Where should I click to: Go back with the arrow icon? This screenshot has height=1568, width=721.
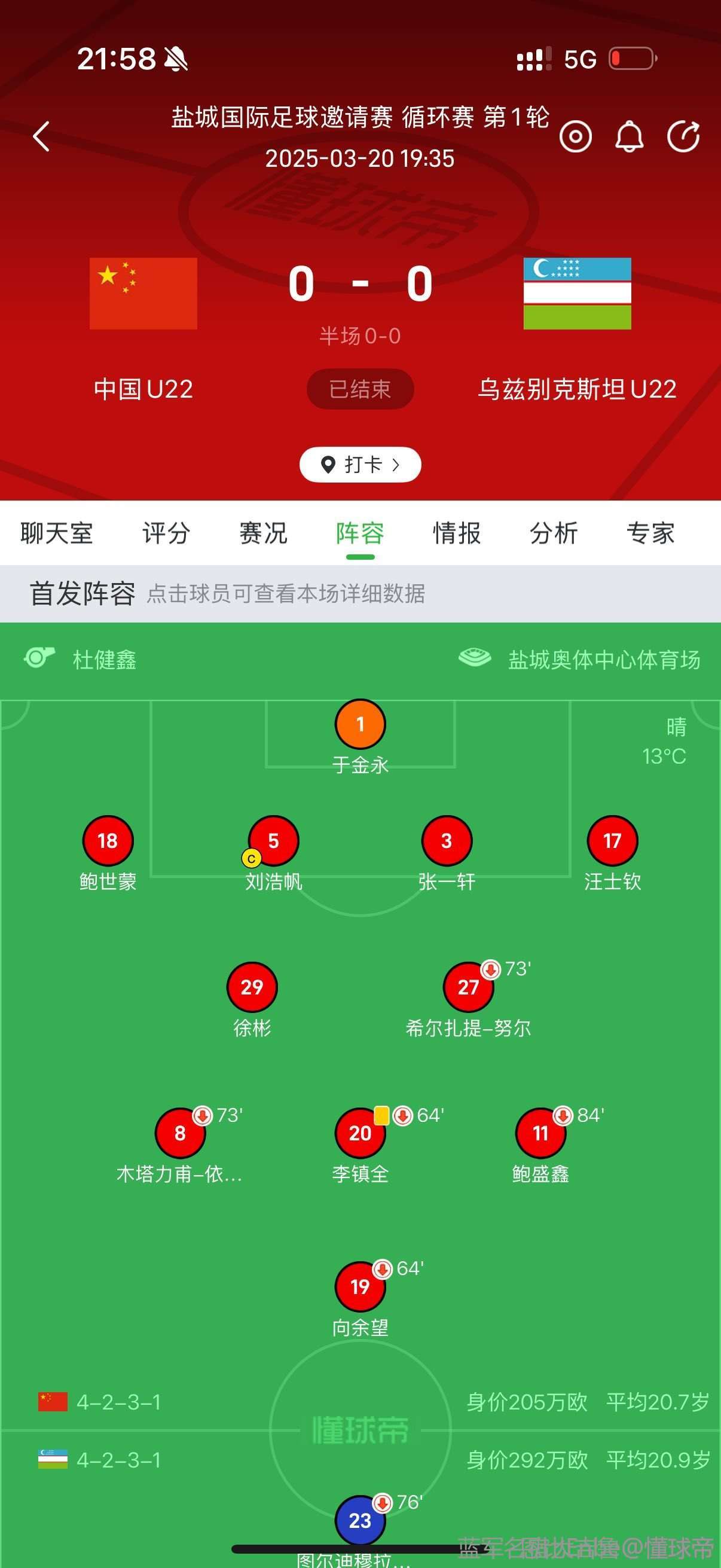41,136
